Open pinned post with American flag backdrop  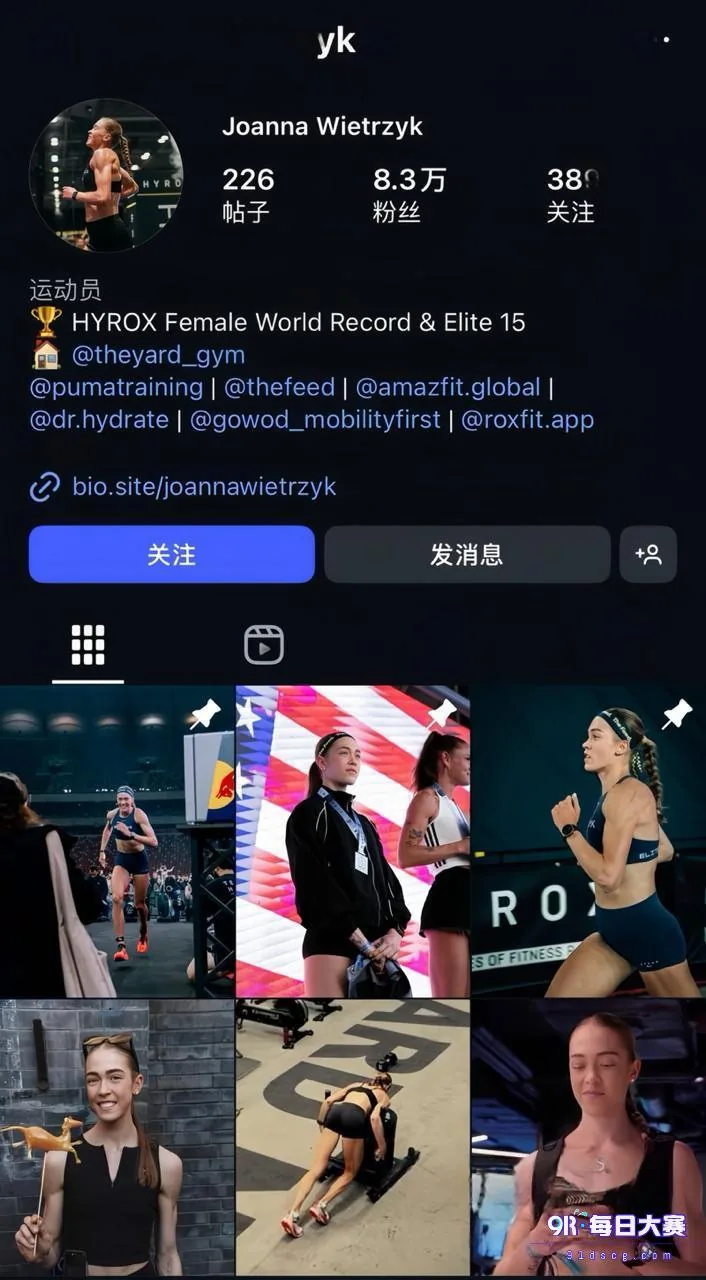pyautogui.click(x=352, y=841)
